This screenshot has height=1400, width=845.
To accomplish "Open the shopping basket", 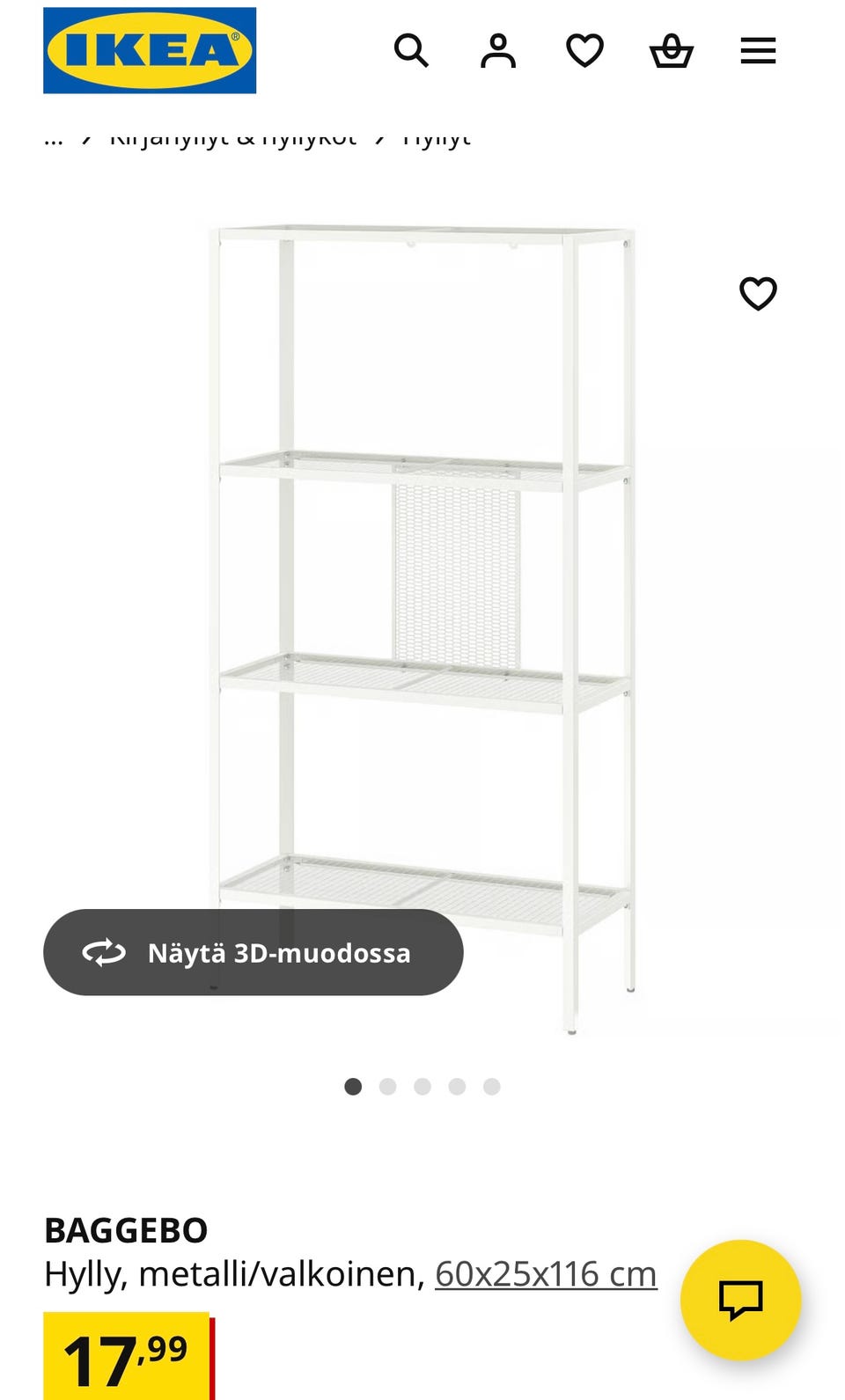I will pyautogui.click(x=672, y=51).
